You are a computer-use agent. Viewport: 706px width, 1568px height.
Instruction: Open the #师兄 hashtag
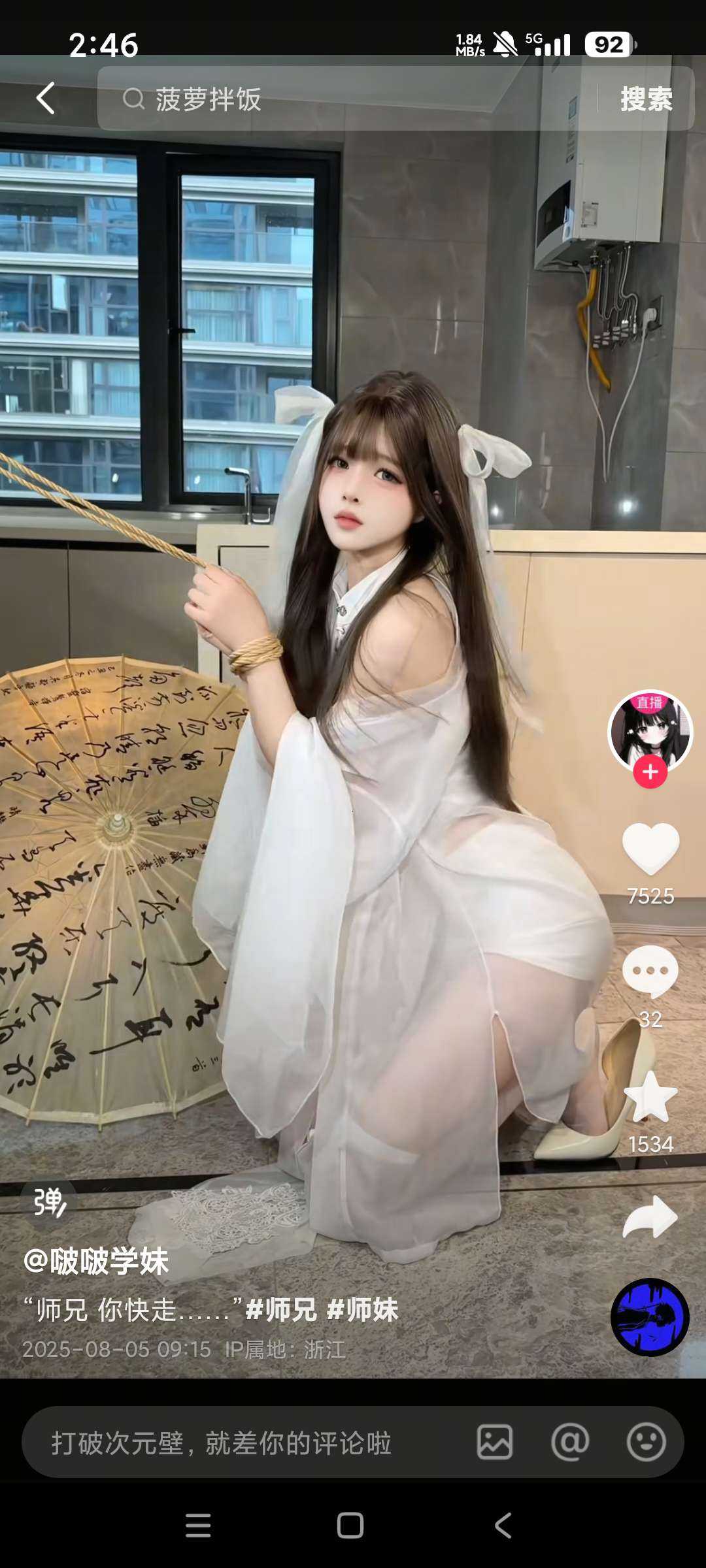[281, 1310]
